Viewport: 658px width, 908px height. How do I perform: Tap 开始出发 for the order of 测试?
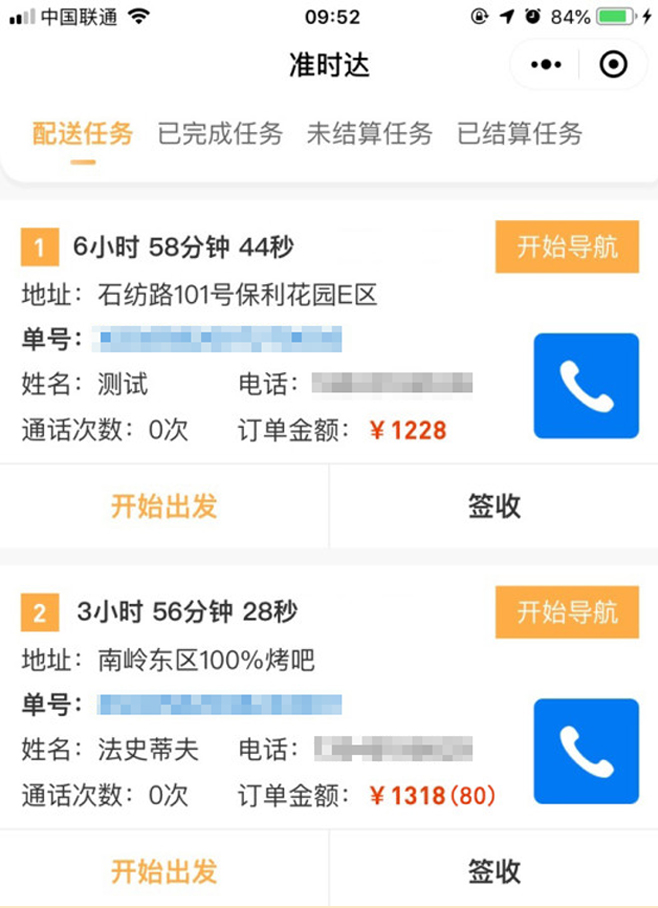click(164, 506)
